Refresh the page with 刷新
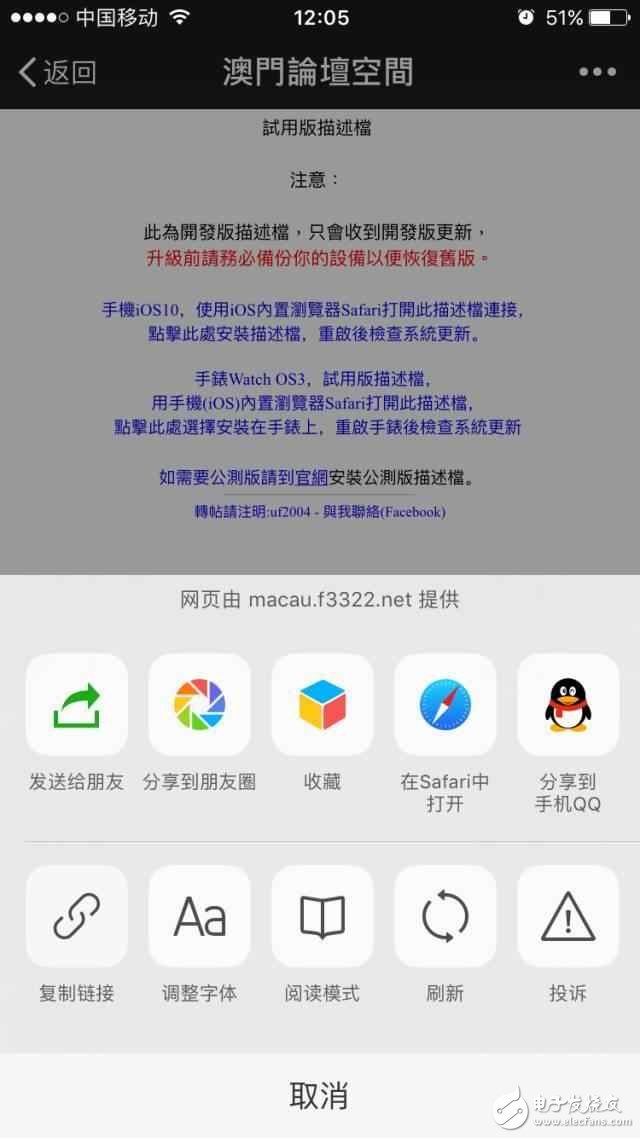 [445, 916]
